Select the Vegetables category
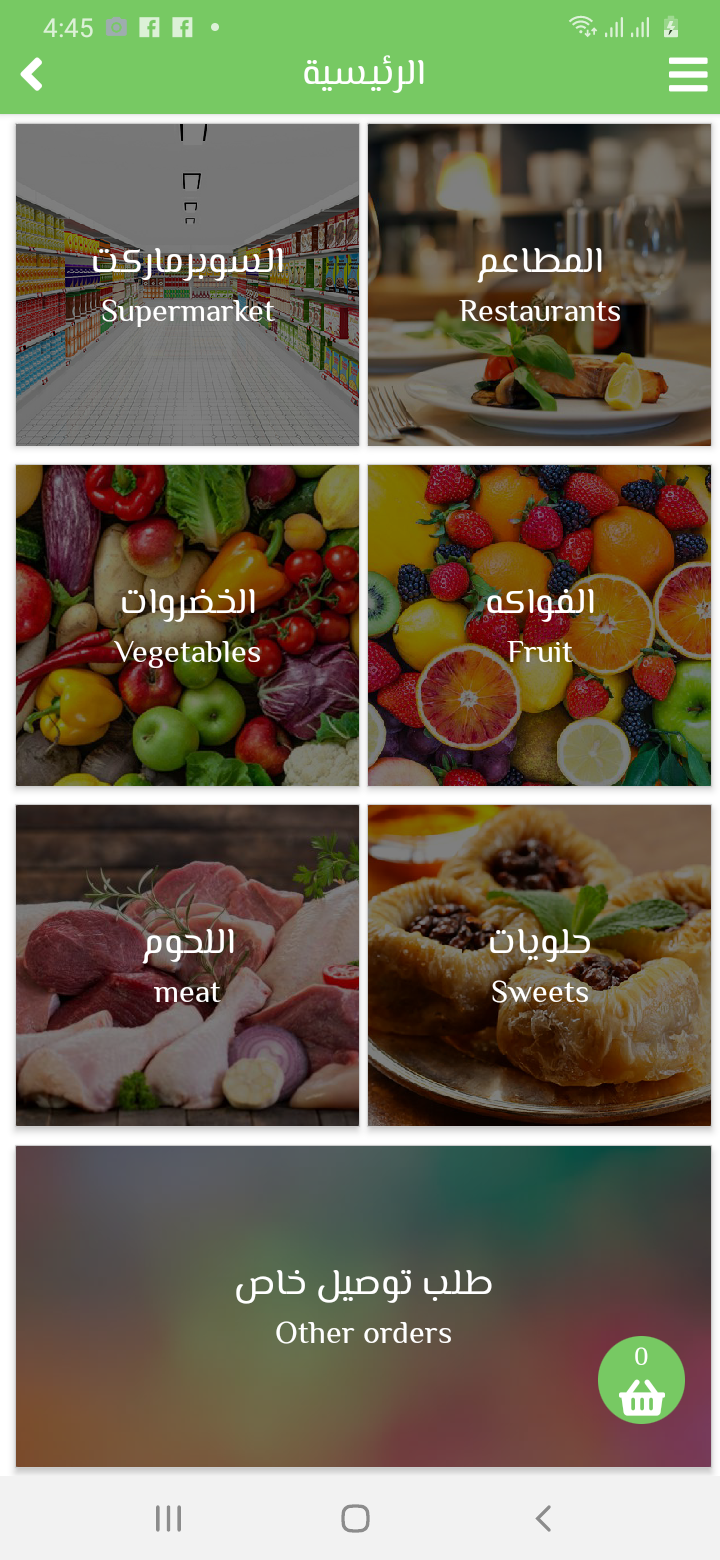 tap(187, 625)
